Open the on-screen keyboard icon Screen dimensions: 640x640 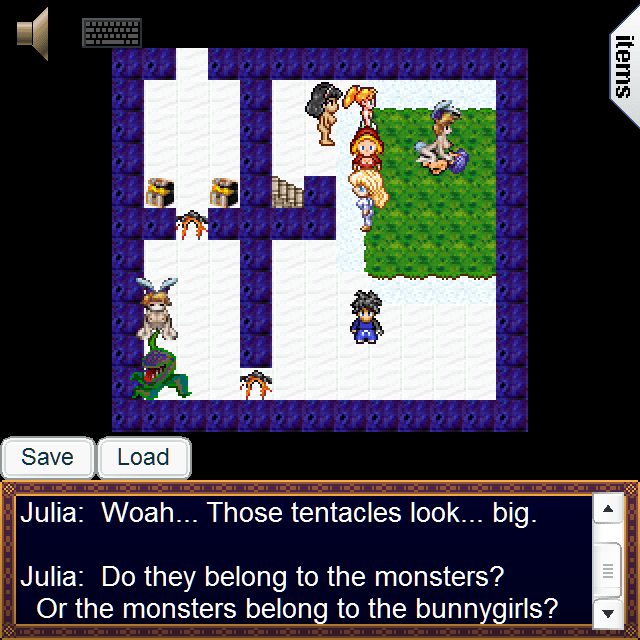(x=111, y=33)
